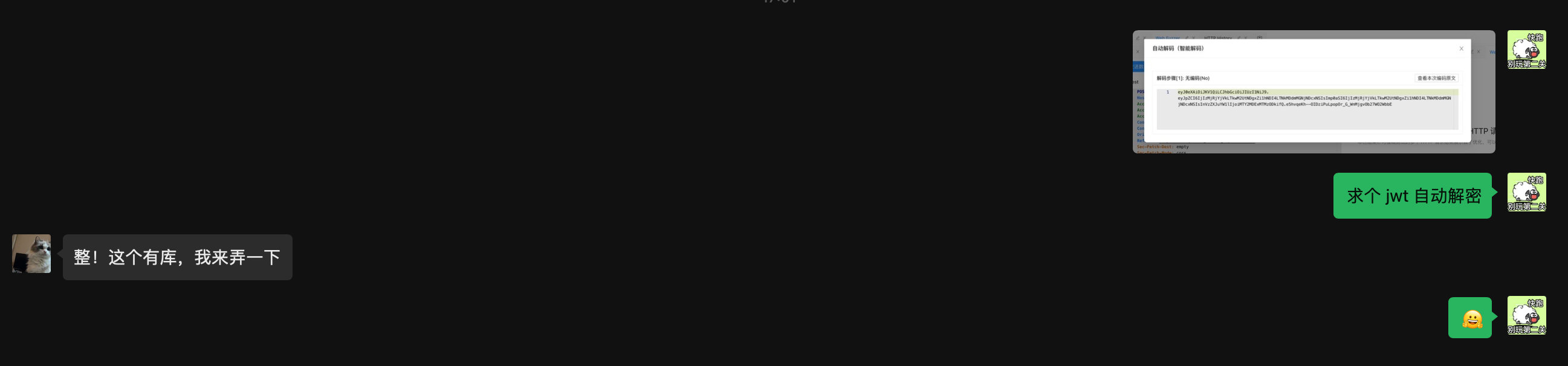Tap the sheep avatar beside the image message
1568x366 pixels.
point(1526,50)
